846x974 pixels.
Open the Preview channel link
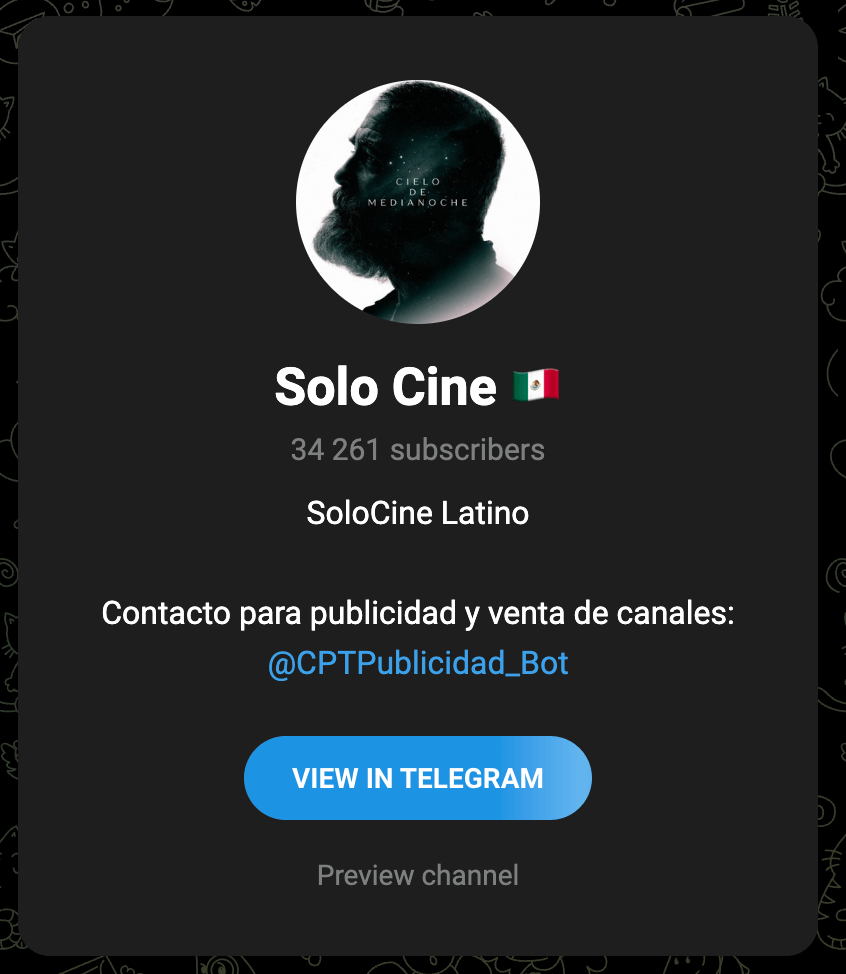point(418,876)
